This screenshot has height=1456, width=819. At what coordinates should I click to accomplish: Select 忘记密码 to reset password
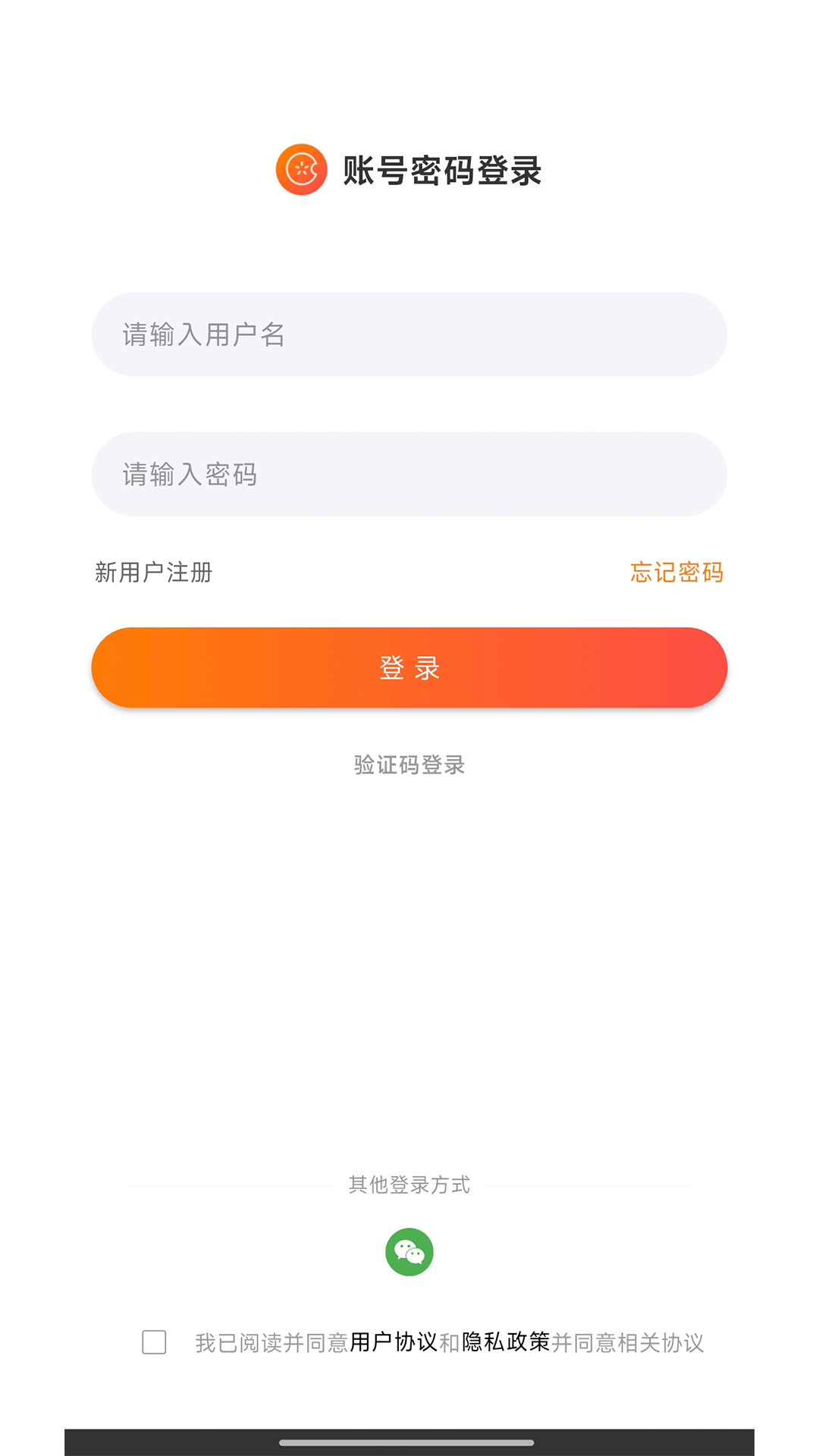[x=679, y=573]
